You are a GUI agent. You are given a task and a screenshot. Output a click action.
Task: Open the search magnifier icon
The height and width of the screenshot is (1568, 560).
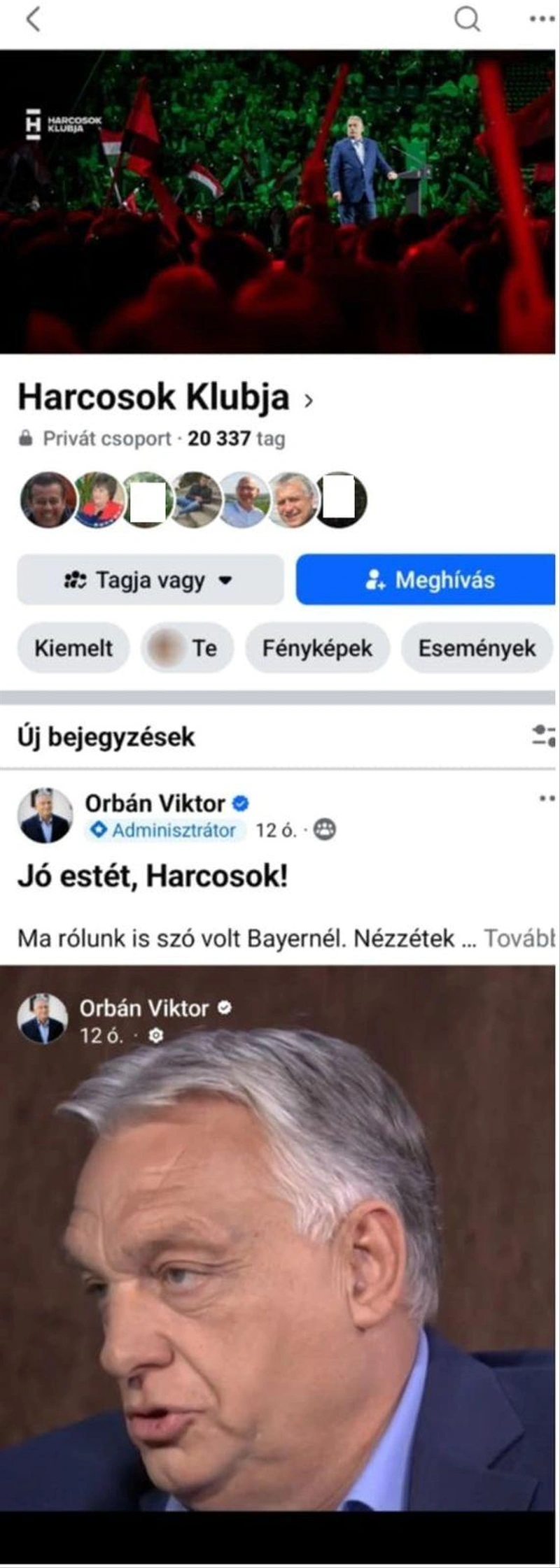[x=467, y=19]
